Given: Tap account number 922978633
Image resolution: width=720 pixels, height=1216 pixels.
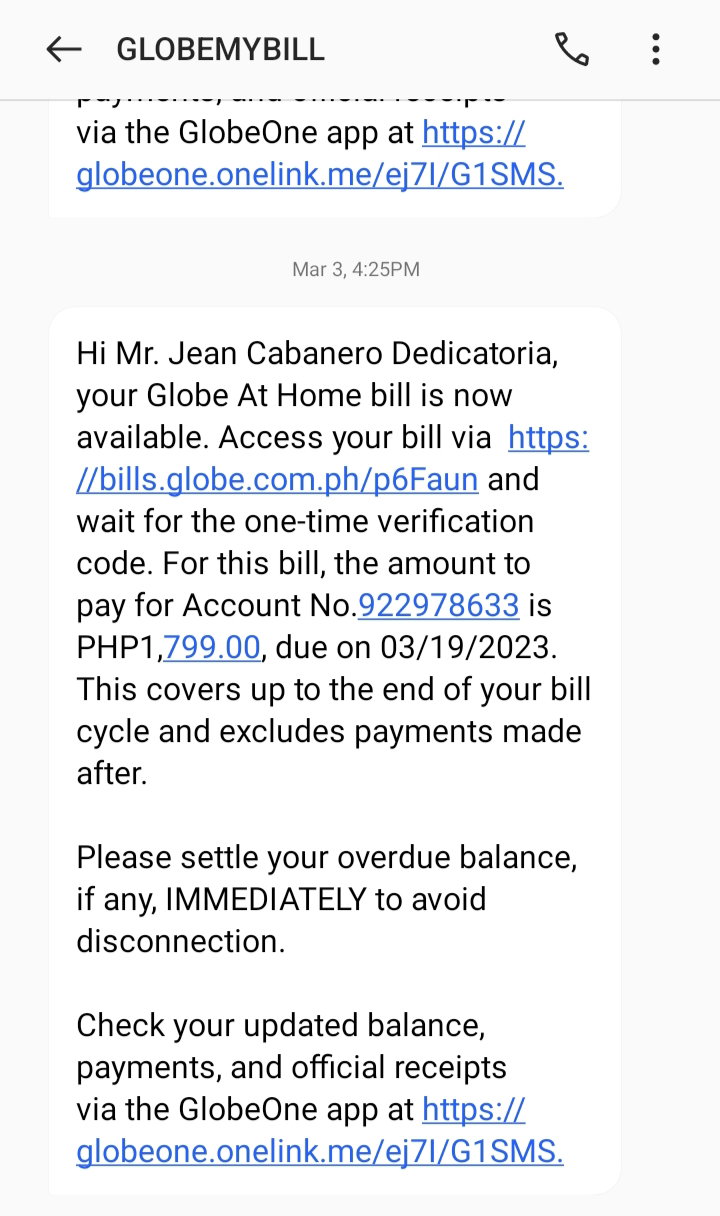Looking at the screenshot, I should point(439,605).
